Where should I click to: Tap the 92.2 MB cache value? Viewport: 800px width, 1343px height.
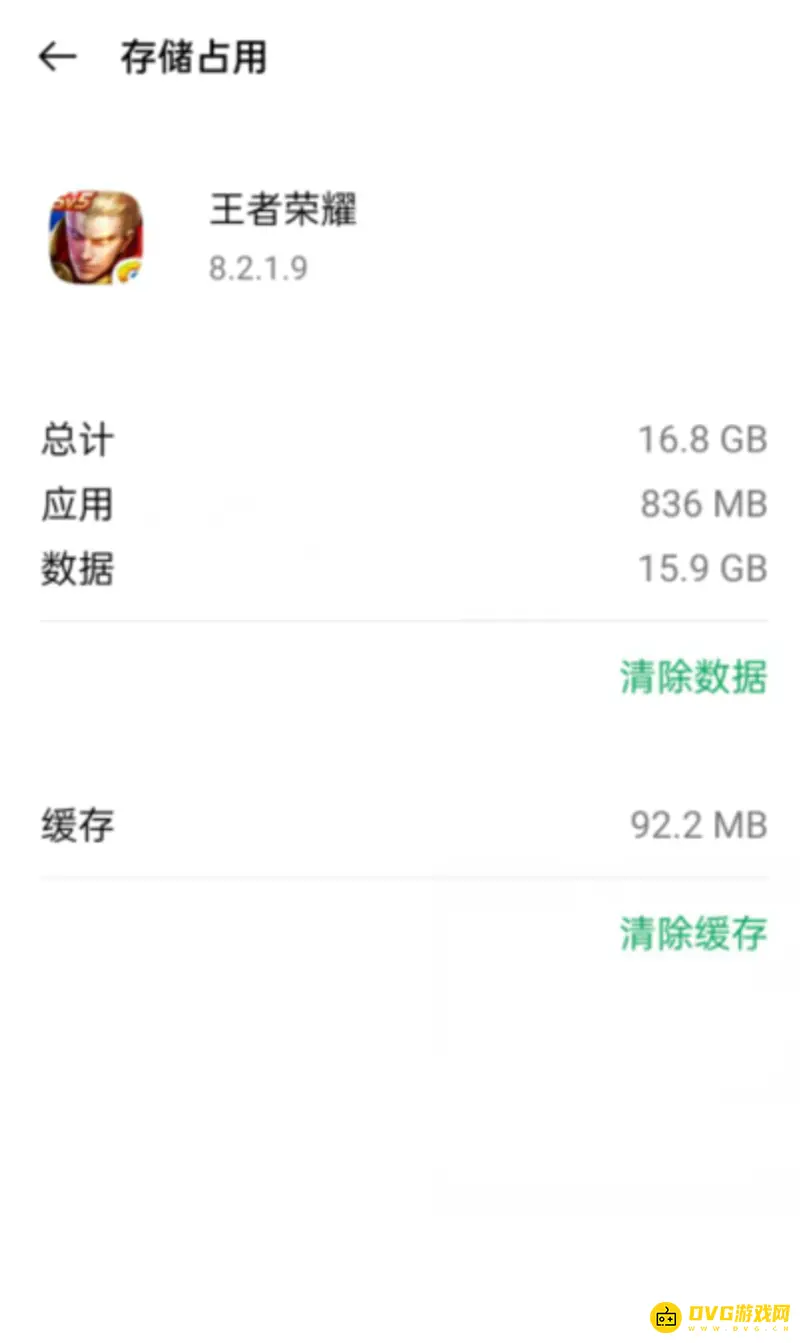click(699, 825)
